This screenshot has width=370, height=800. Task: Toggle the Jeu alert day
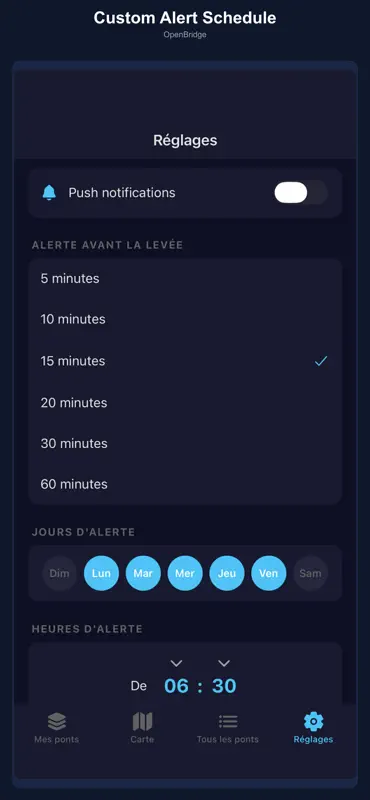pyautogui.click(x=227, y=573)
